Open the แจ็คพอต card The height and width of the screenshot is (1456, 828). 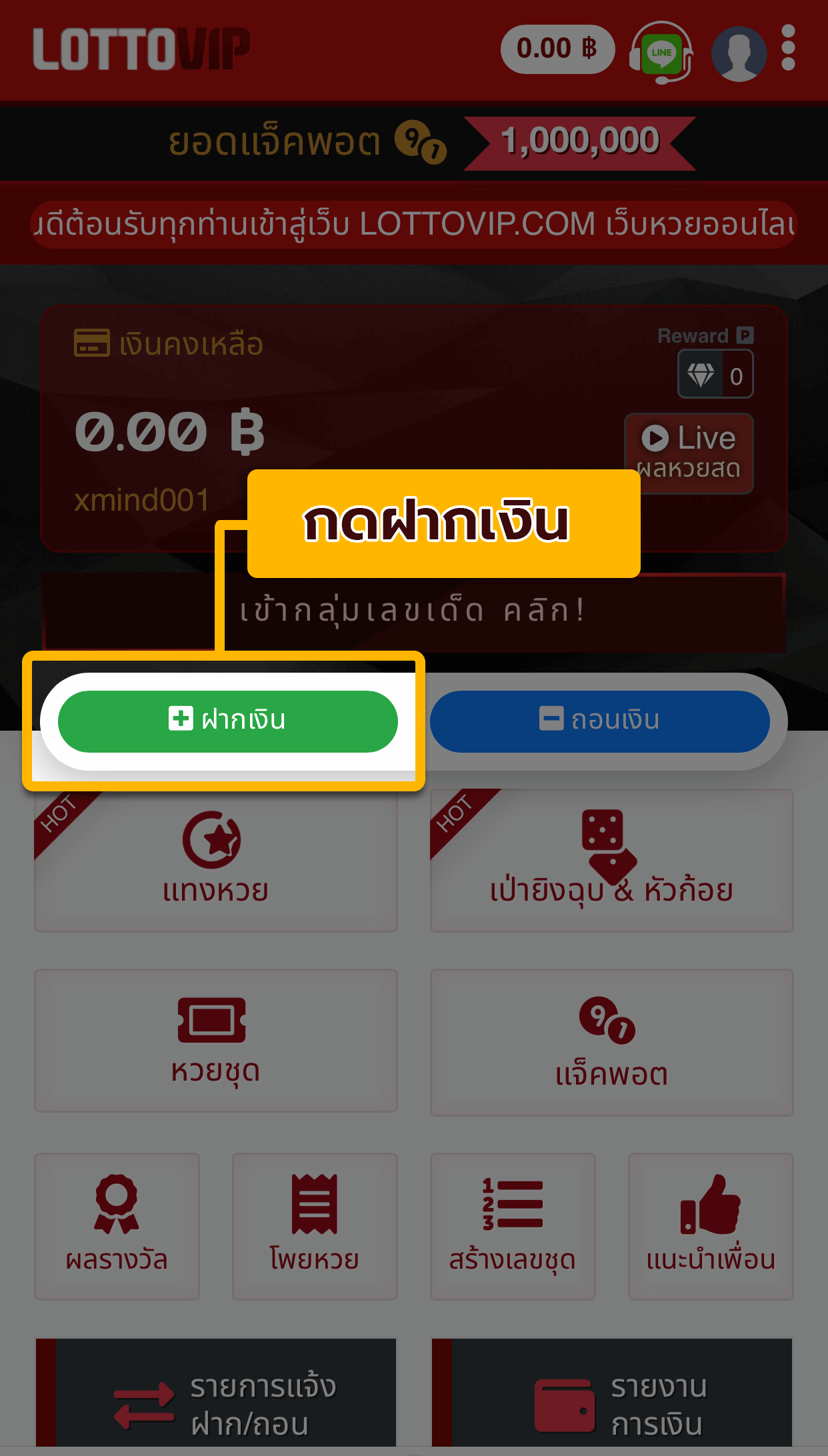[x=611, y=1042]
